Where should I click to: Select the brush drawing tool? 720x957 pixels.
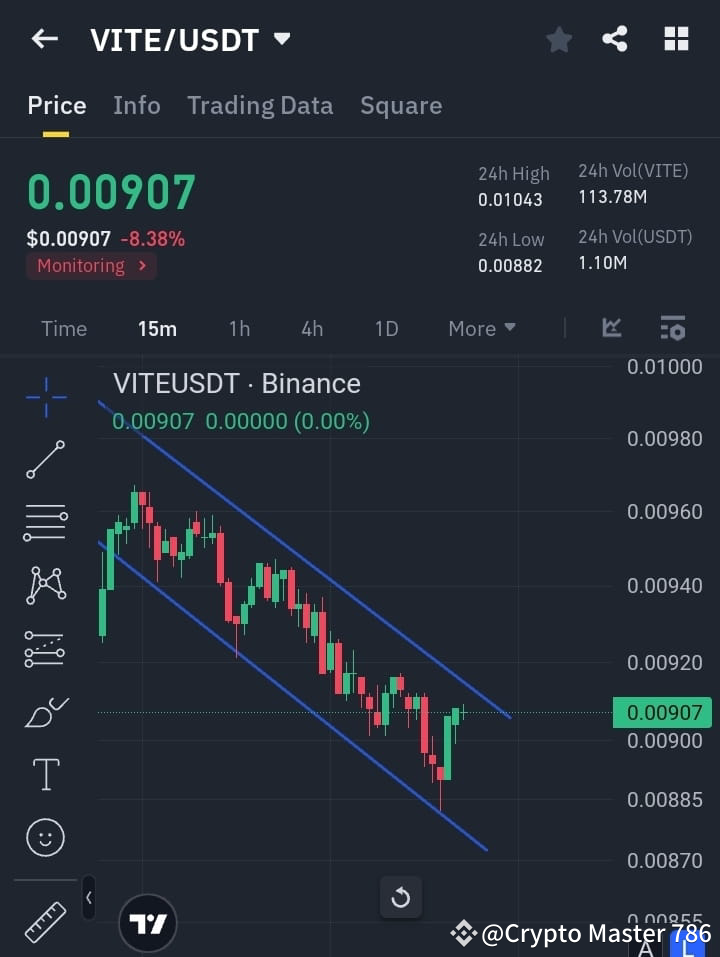click(45, 712)
